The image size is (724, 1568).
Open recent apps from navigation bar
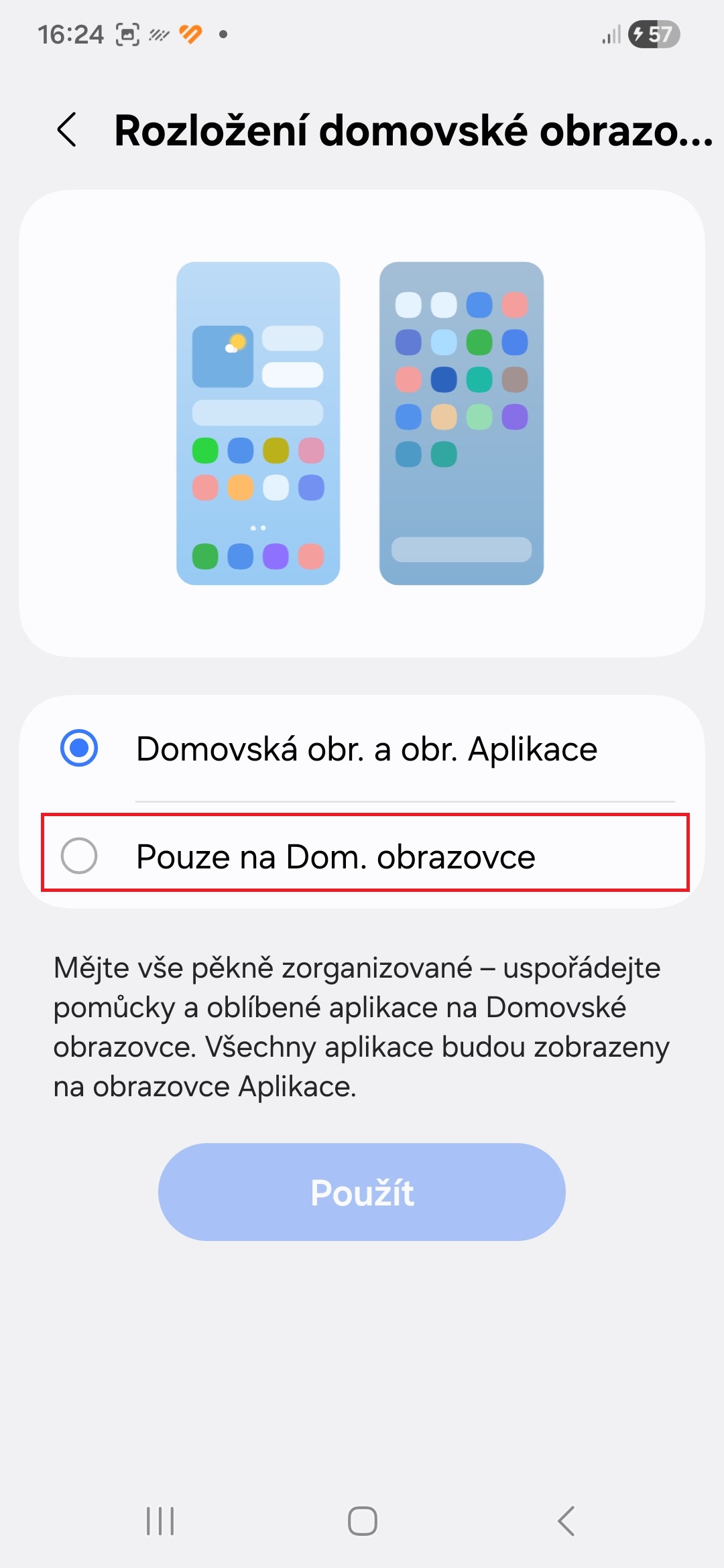(x=160, y=1521)
